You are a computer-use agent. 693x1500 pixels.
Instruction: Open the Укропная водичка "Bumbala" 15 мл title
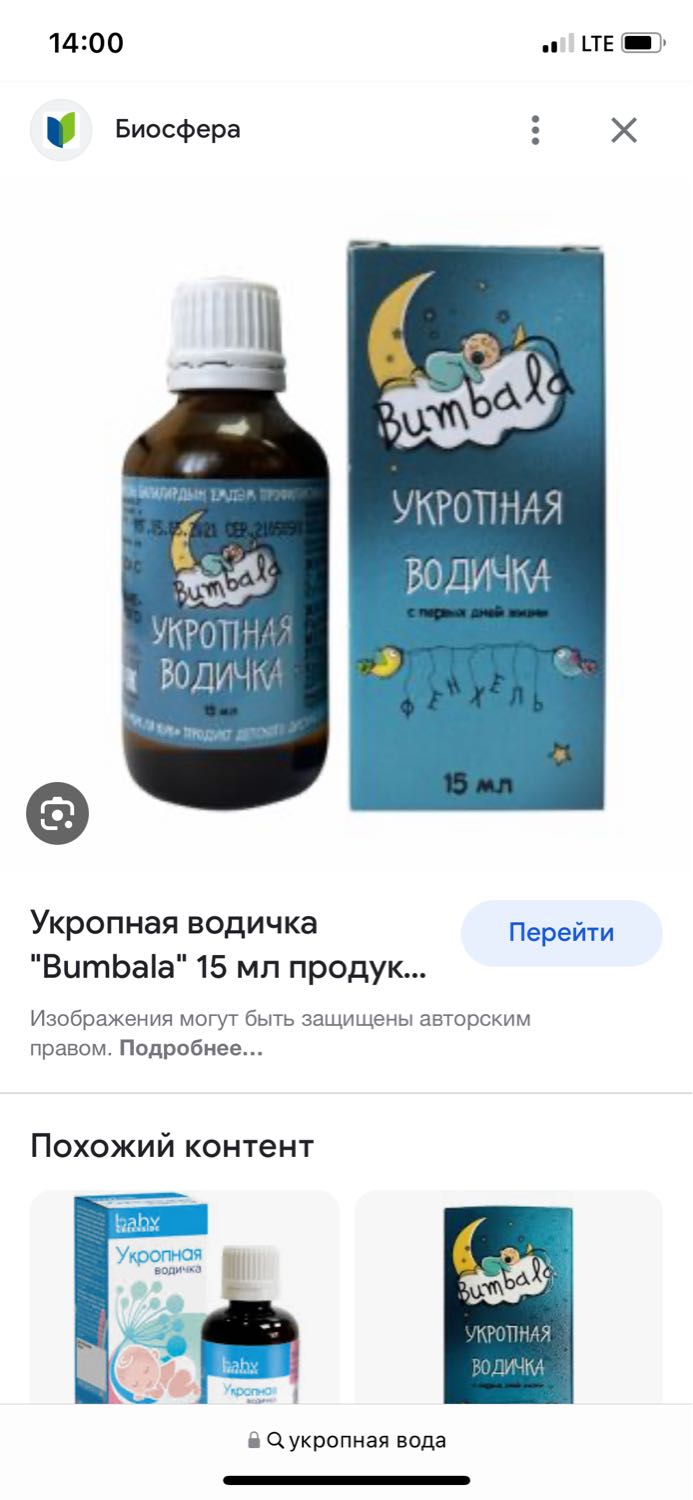[228, 945]
